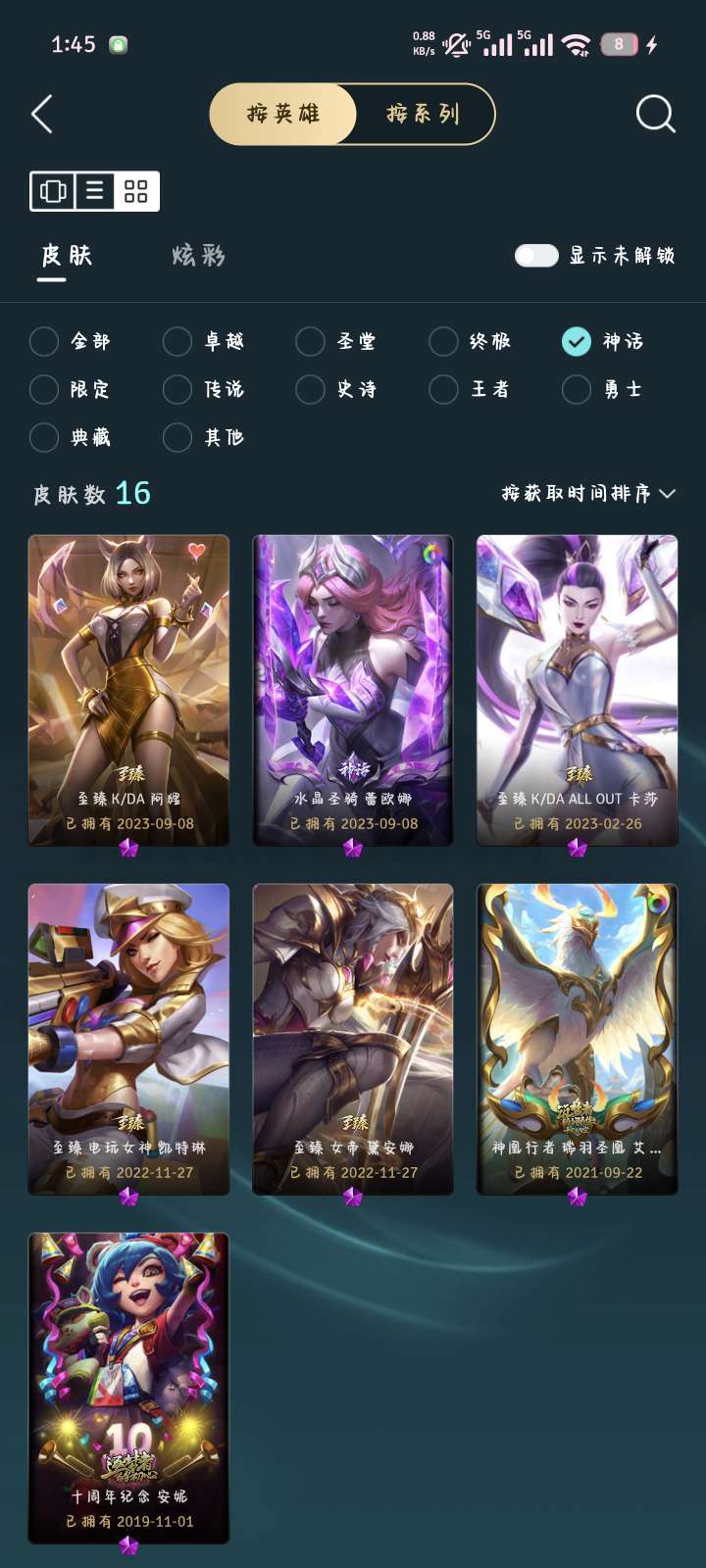This screenshot has height=1568, width=706.
Task: Uncheck the 神话 filter
Action: (x=603, y=341)
